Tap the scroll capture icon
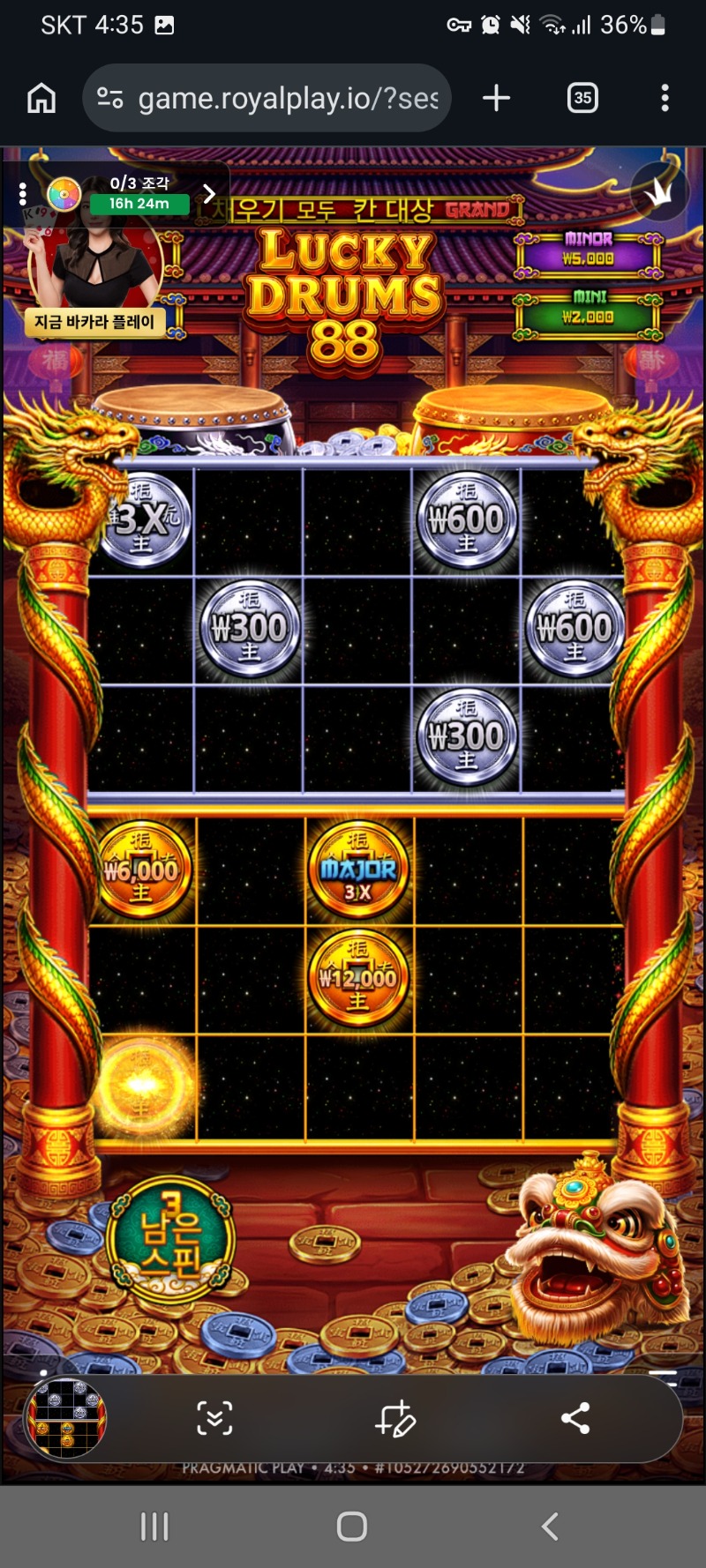 (214, 1418)
